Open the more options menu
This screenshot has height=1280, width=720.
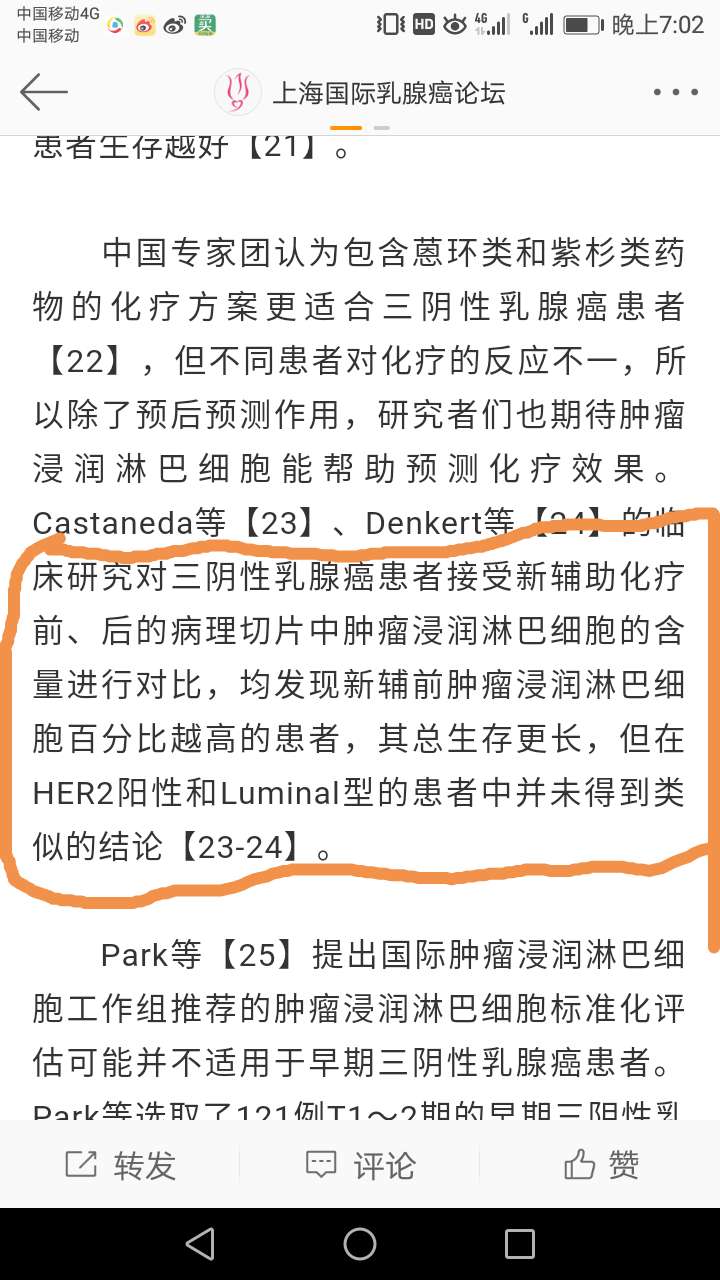coord(674,92)
